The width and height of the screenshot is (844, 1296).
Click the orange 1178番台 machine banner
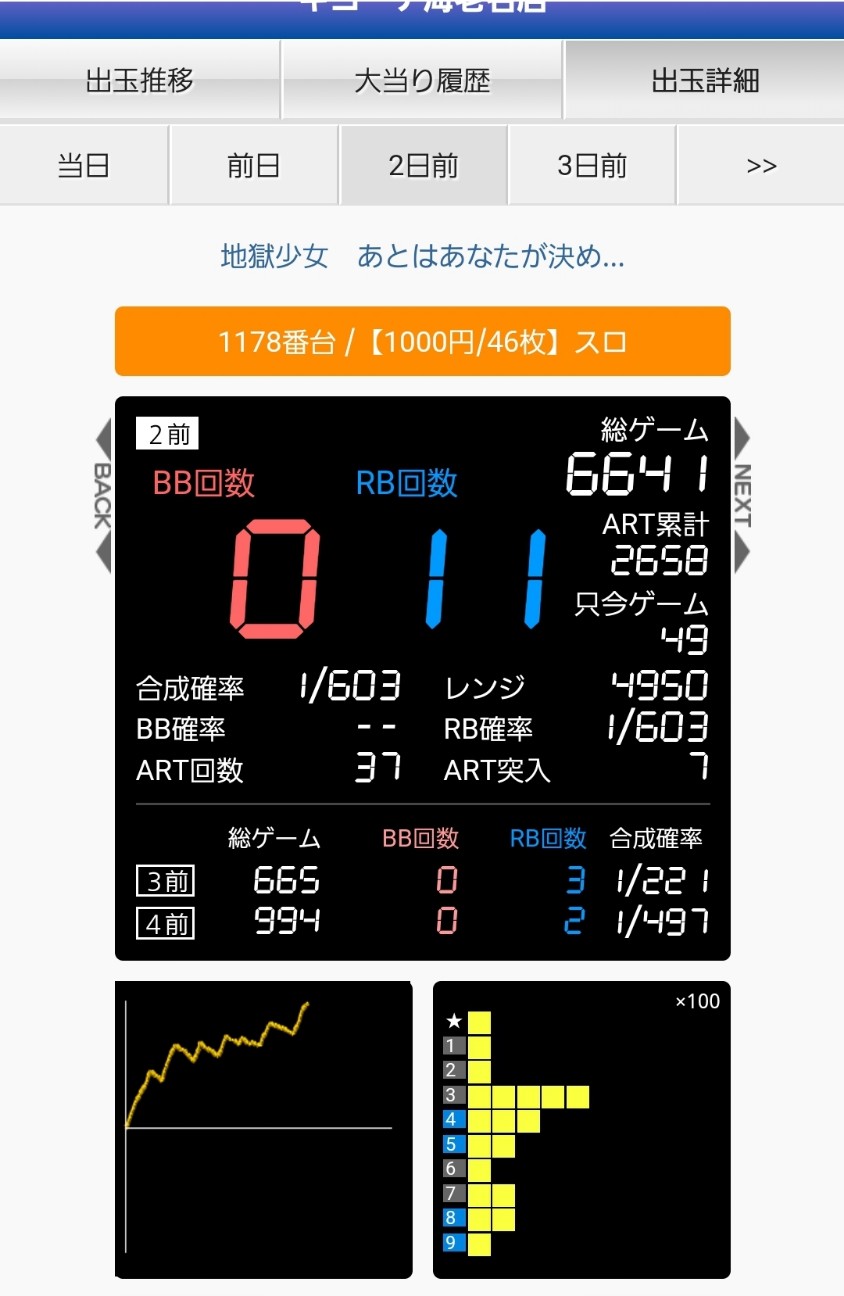[x=422, y=341]
